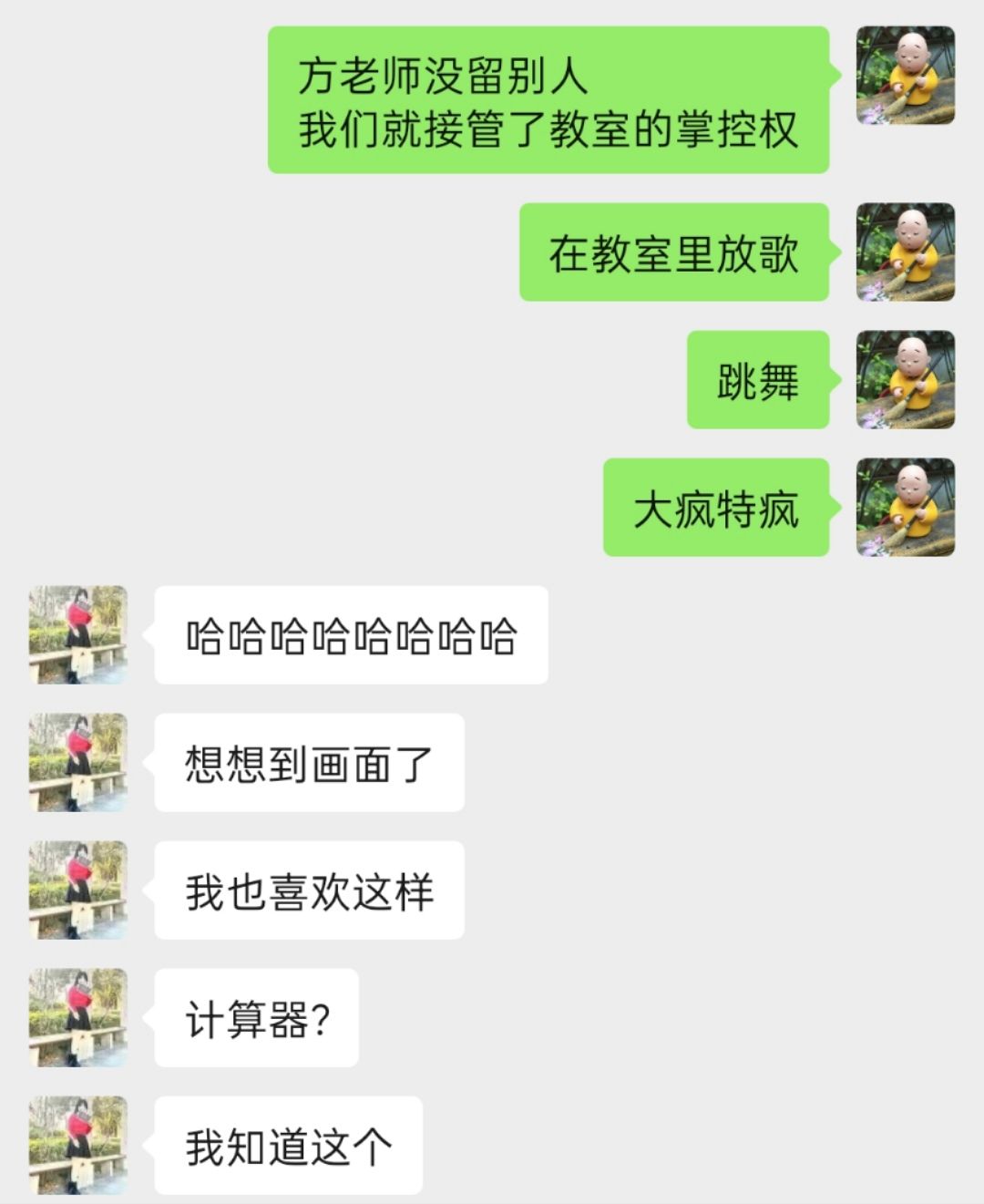
Task: Open the avatar next to '方老师没留别人' message
Action: [906, 76]
